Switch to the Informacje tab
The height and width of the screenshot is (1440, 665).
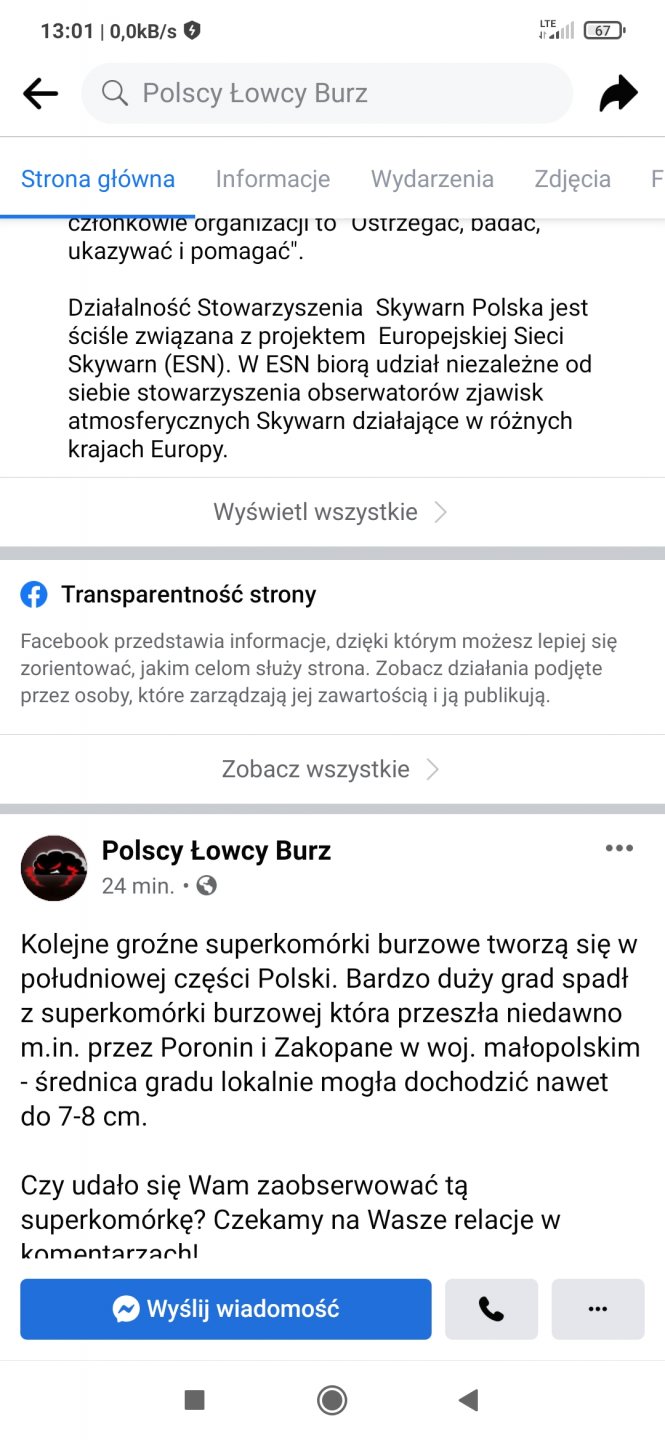[273, 179]
